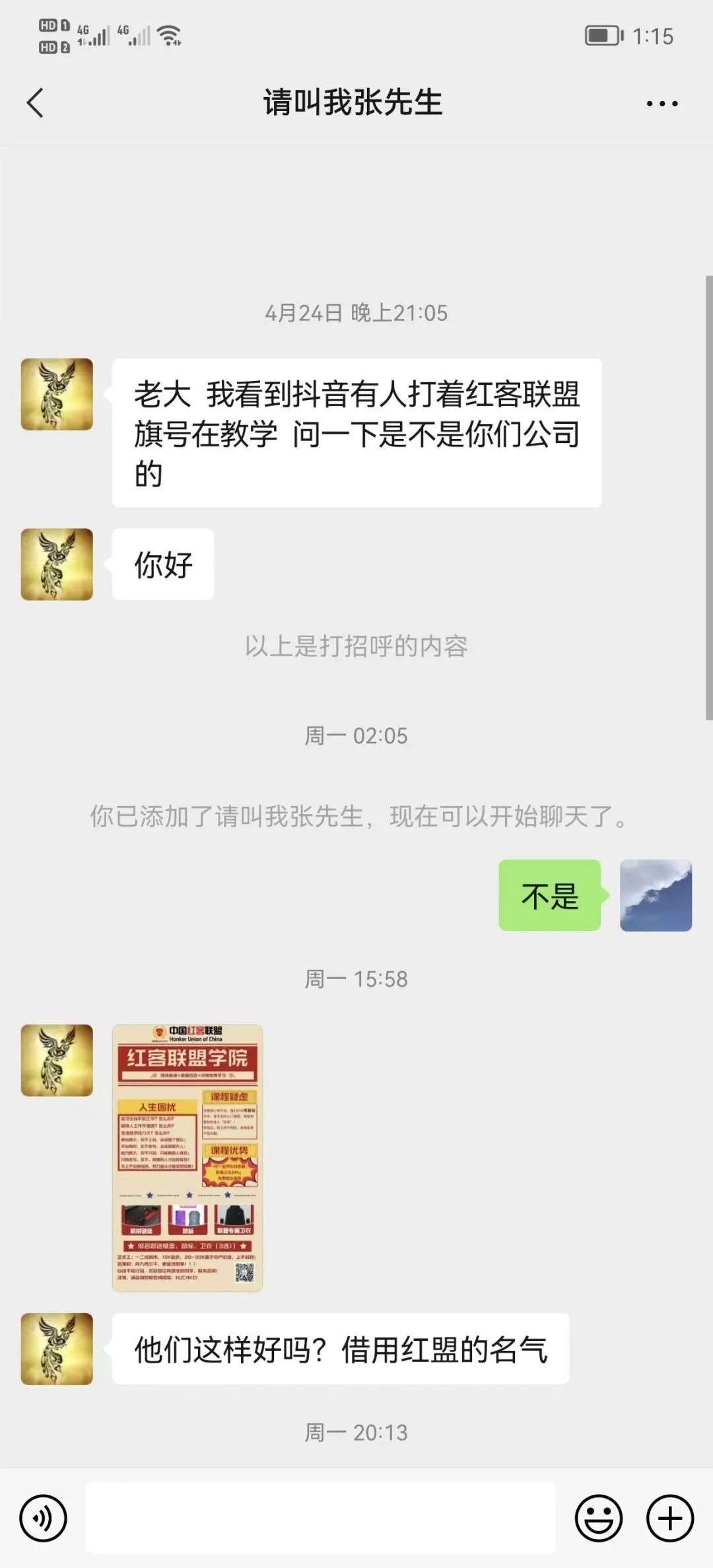Viewport: 713px width, 1568px height.
Task: Switch to voice message input
Action: click(x=44, y=1518)
